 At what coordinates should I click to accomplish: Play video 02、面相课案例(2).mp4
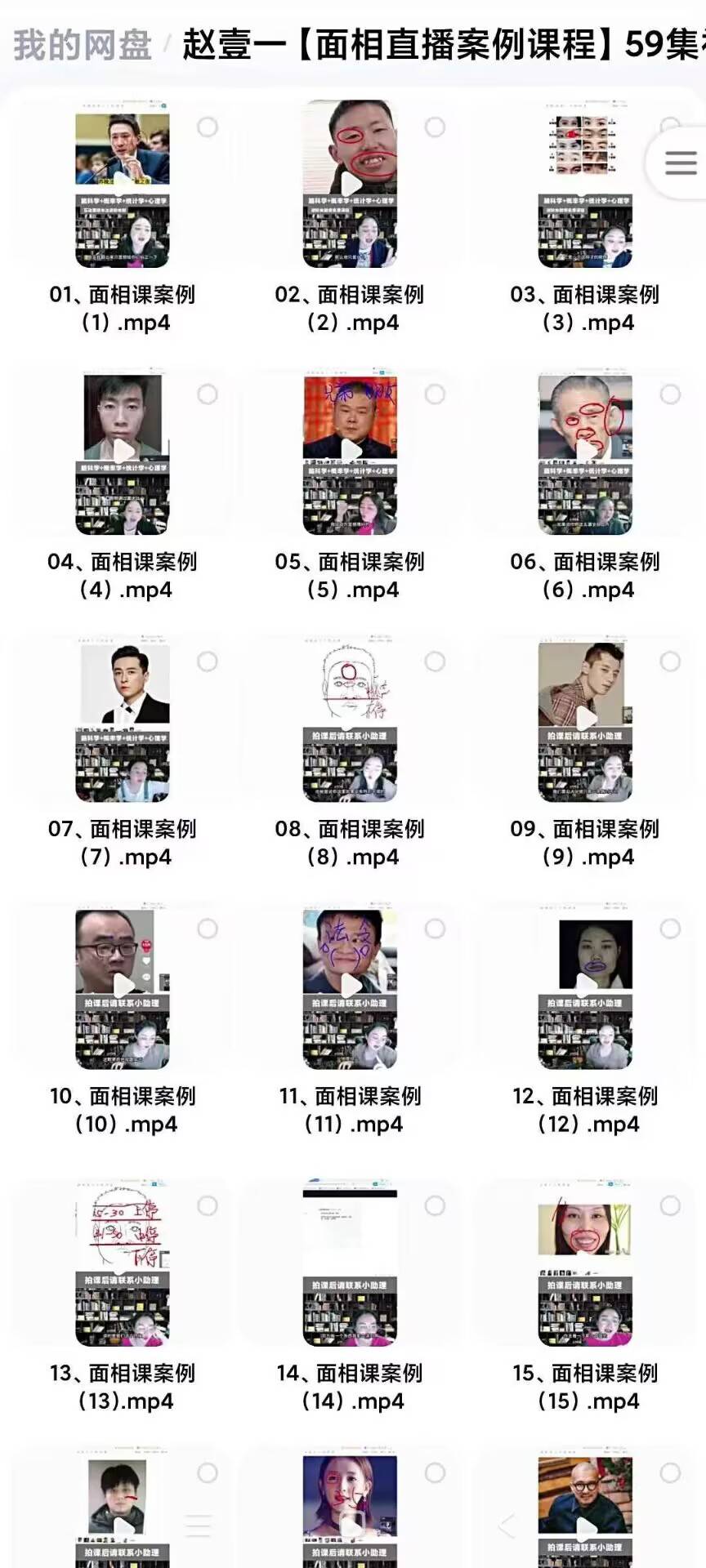(351, 184)
